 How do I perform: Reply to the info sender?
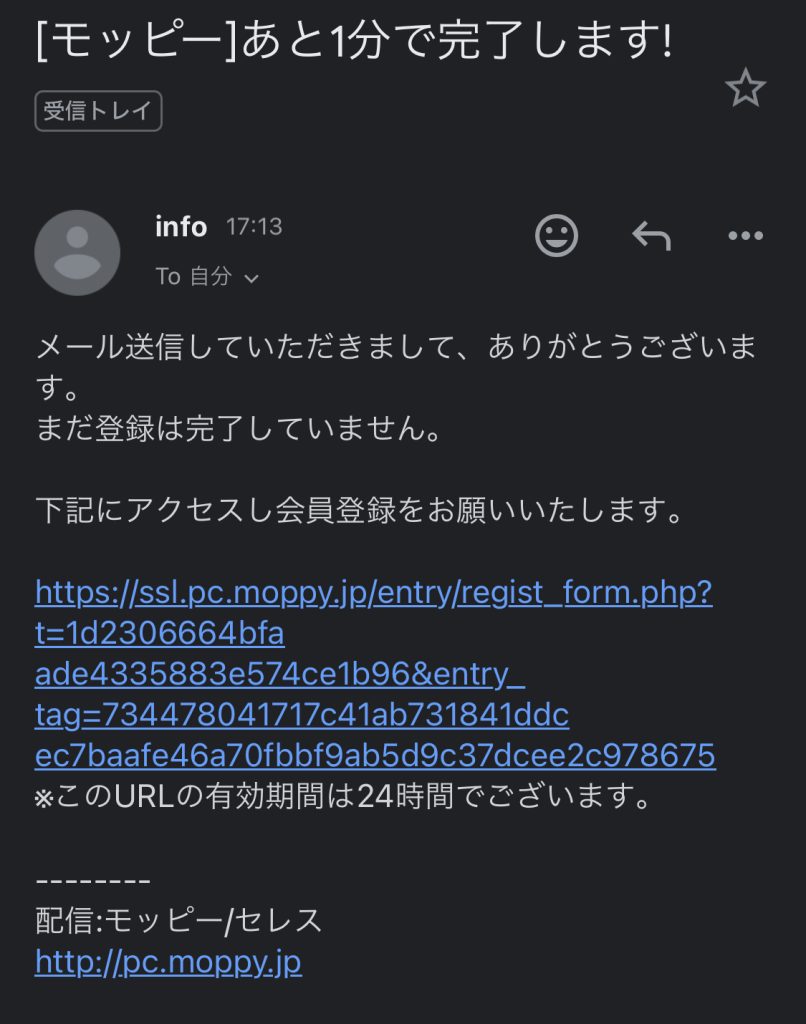tap(651, 236)
